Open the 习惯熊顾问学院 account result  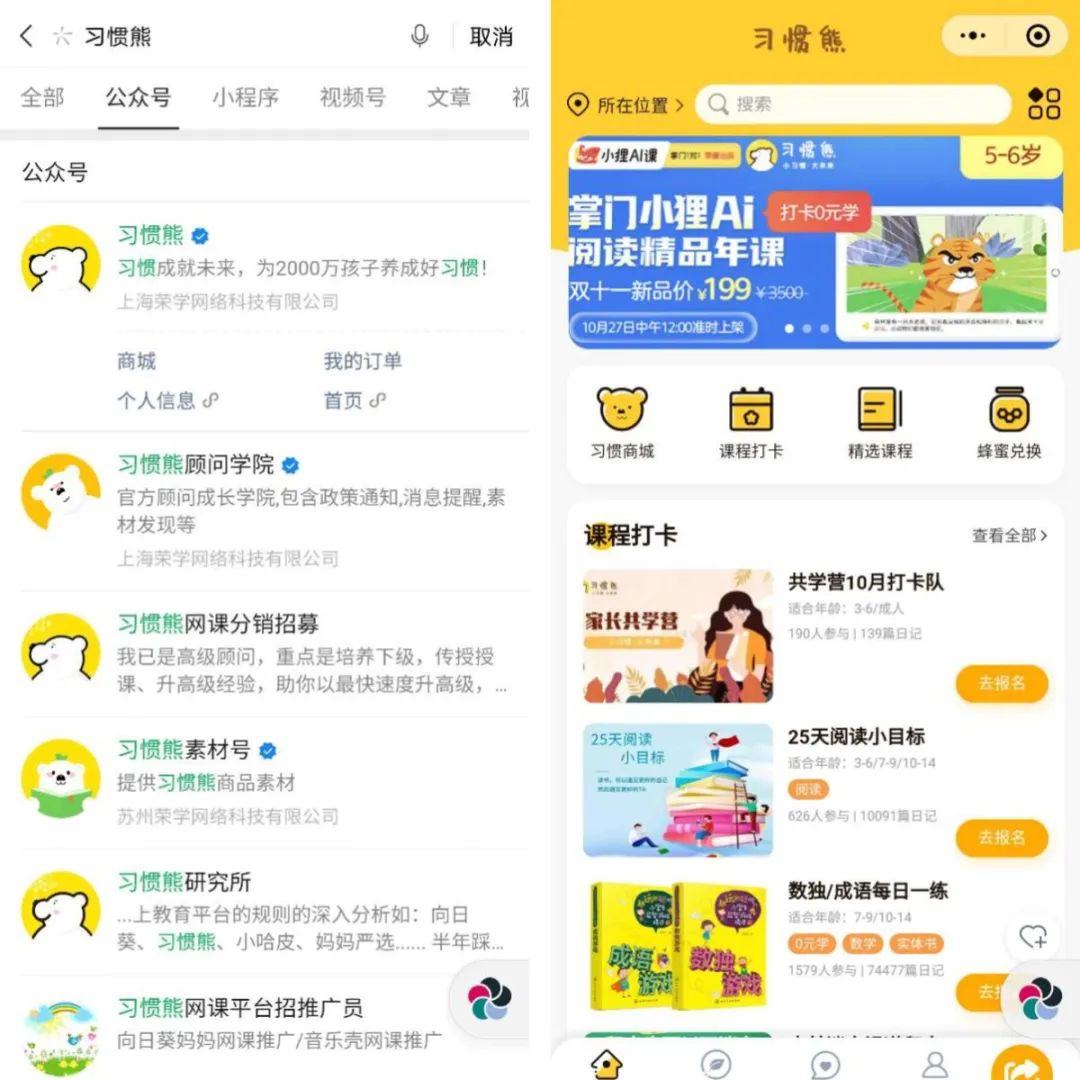[x=196, y=465]
